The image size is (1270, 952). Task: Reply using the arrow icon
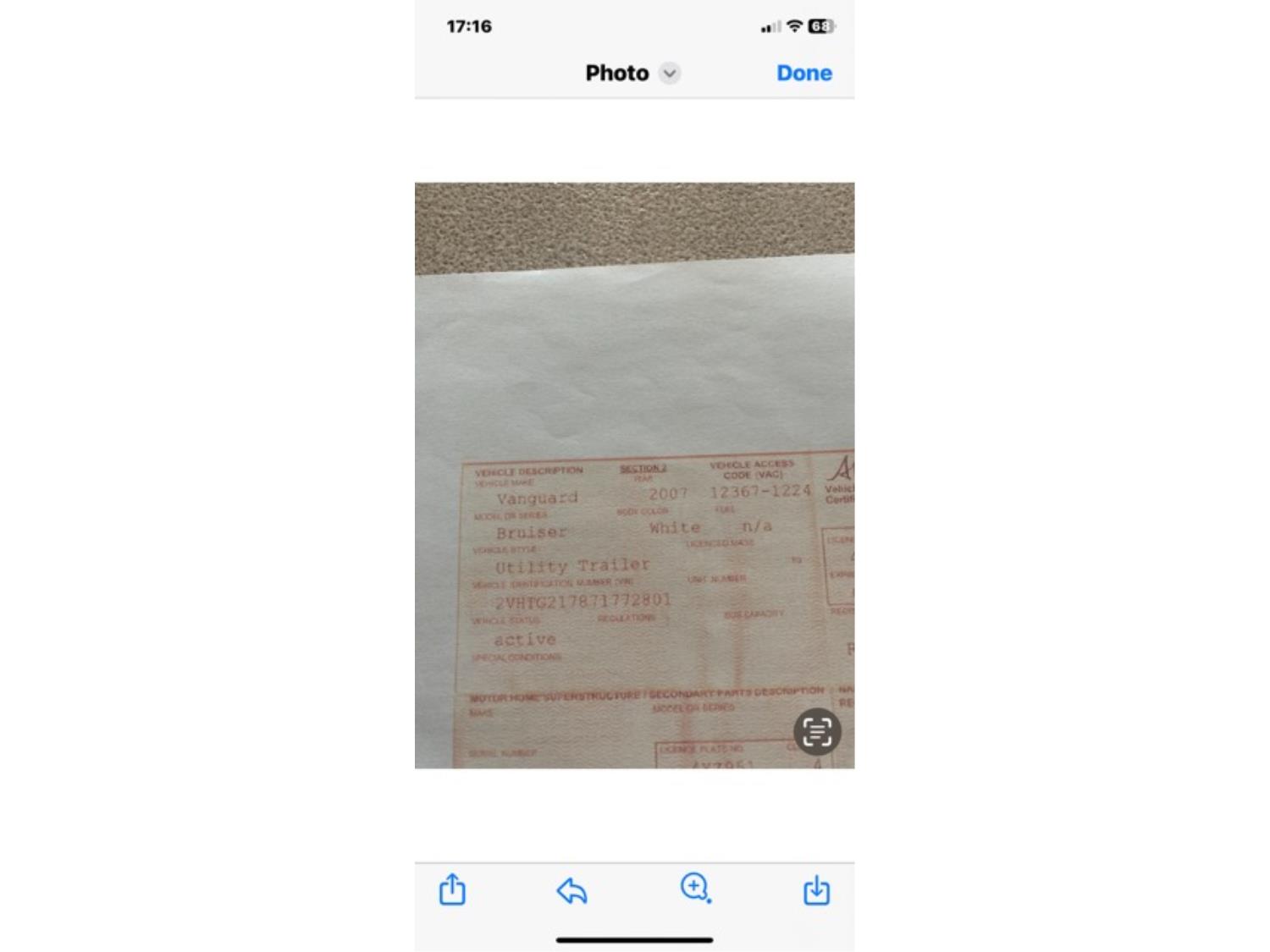coord(572,890)
